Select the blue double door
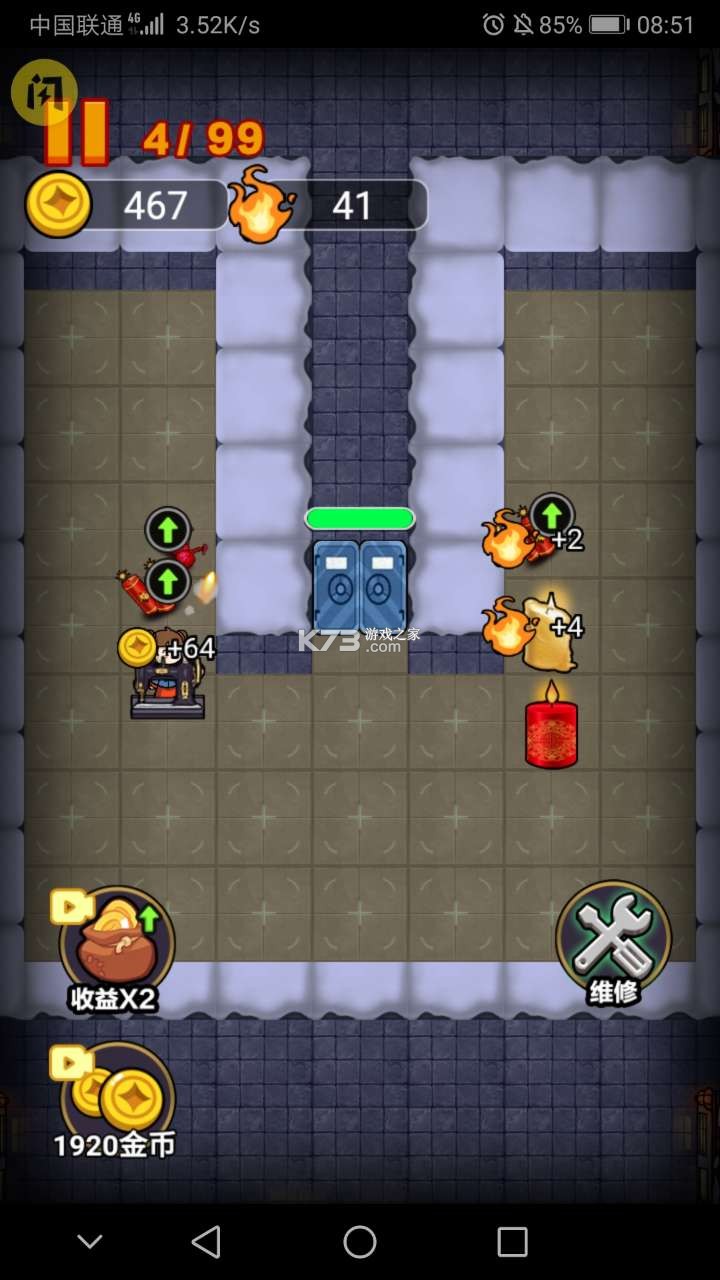The image size is (720, 1280). 359,587
